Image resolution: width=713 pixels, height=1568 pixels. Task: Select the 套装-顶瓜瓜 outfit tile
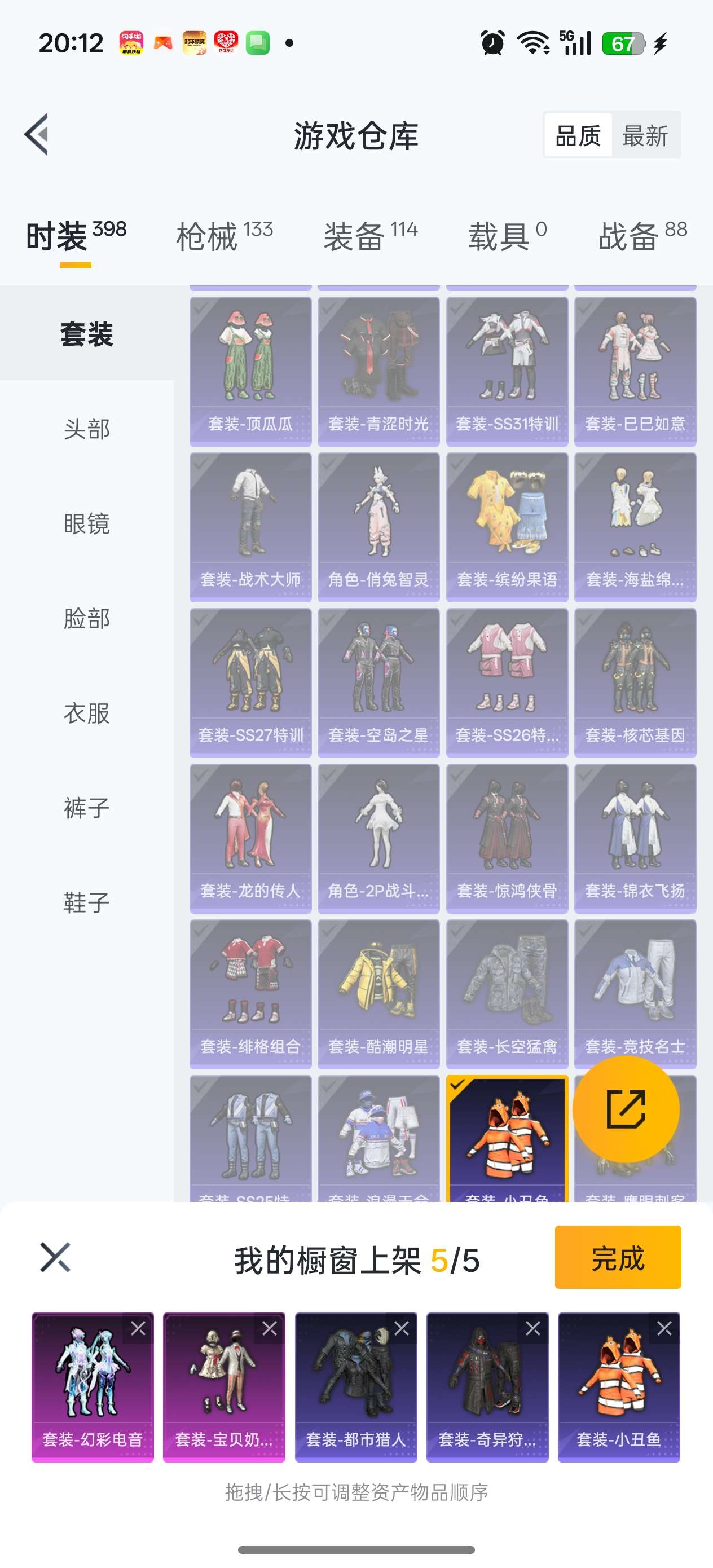(250, 371)
